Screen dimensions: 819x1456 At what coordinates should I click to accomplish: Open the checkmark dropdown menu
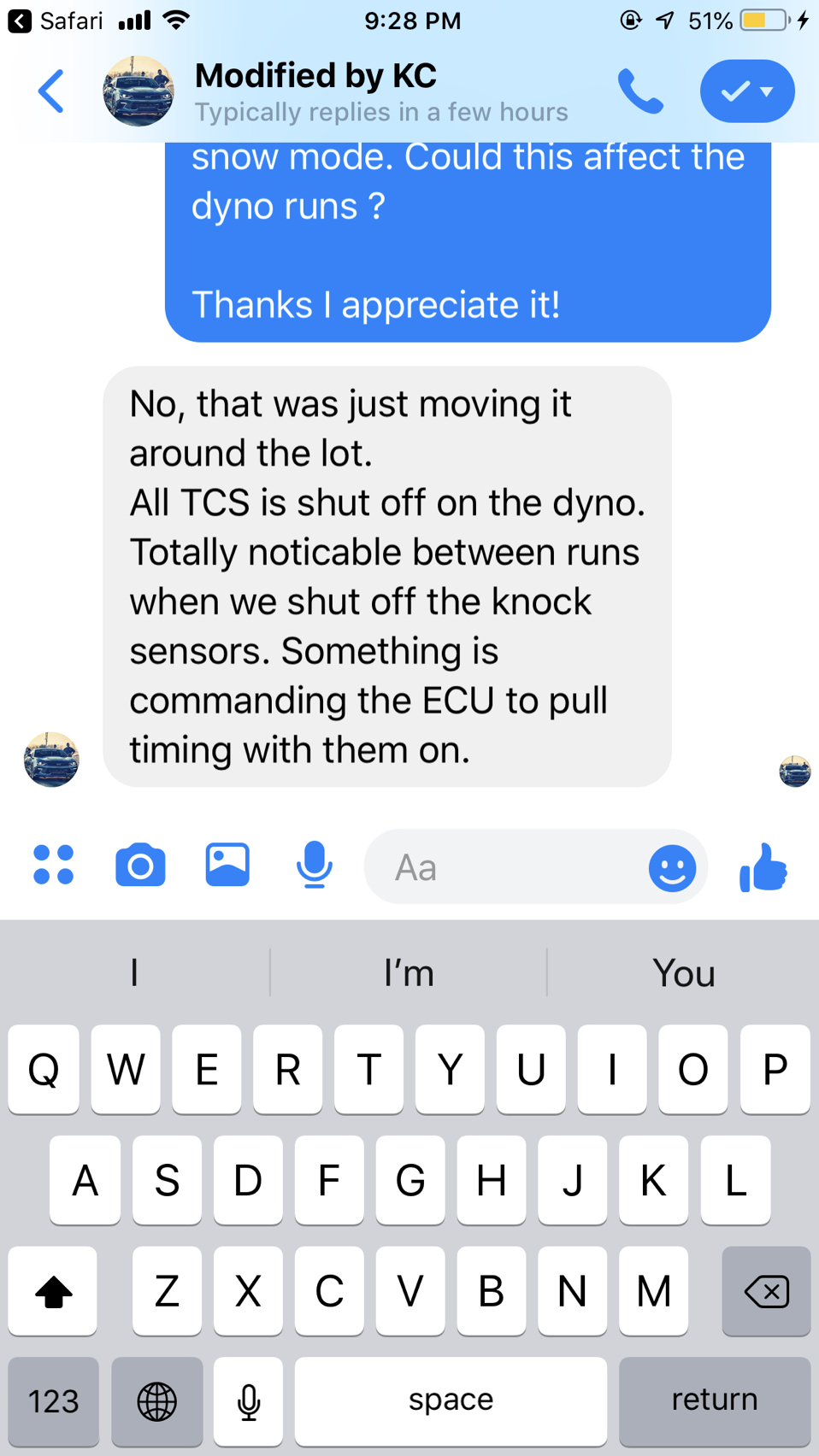coord(746,91)
